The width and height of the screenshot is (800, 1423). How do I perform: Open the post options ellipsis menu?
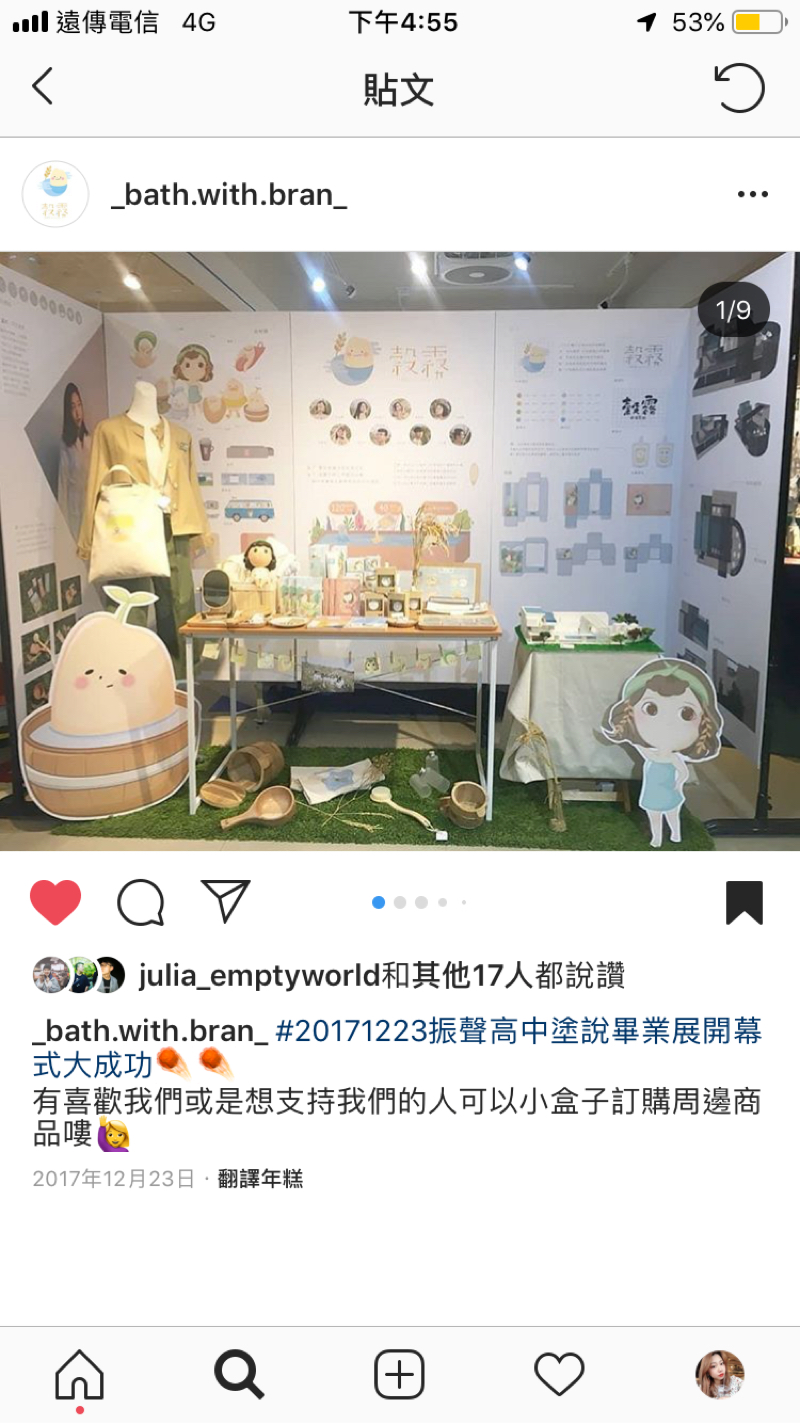click(751, 194)
